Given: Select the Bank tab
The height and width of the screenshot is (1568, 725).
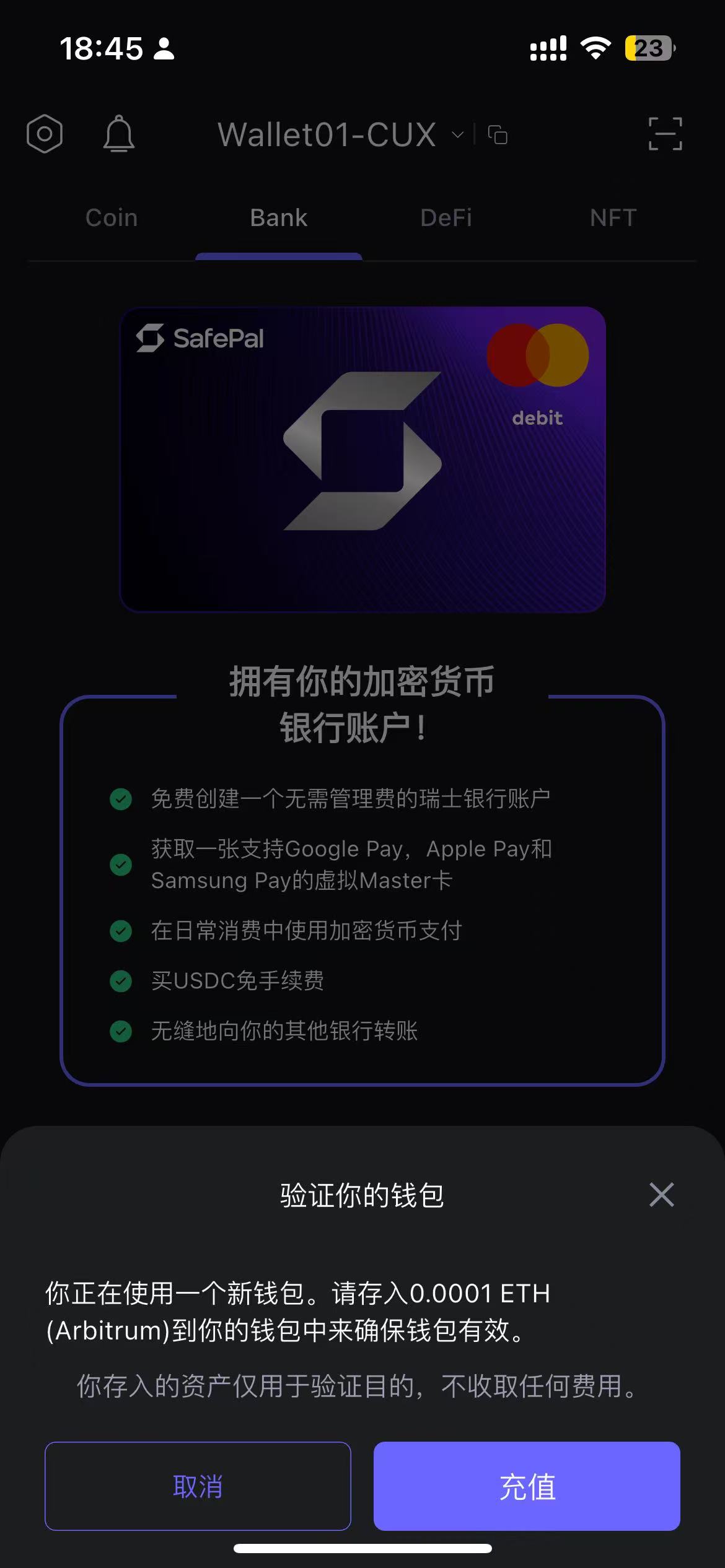Looking at the screenshot, I should [279, 218].
